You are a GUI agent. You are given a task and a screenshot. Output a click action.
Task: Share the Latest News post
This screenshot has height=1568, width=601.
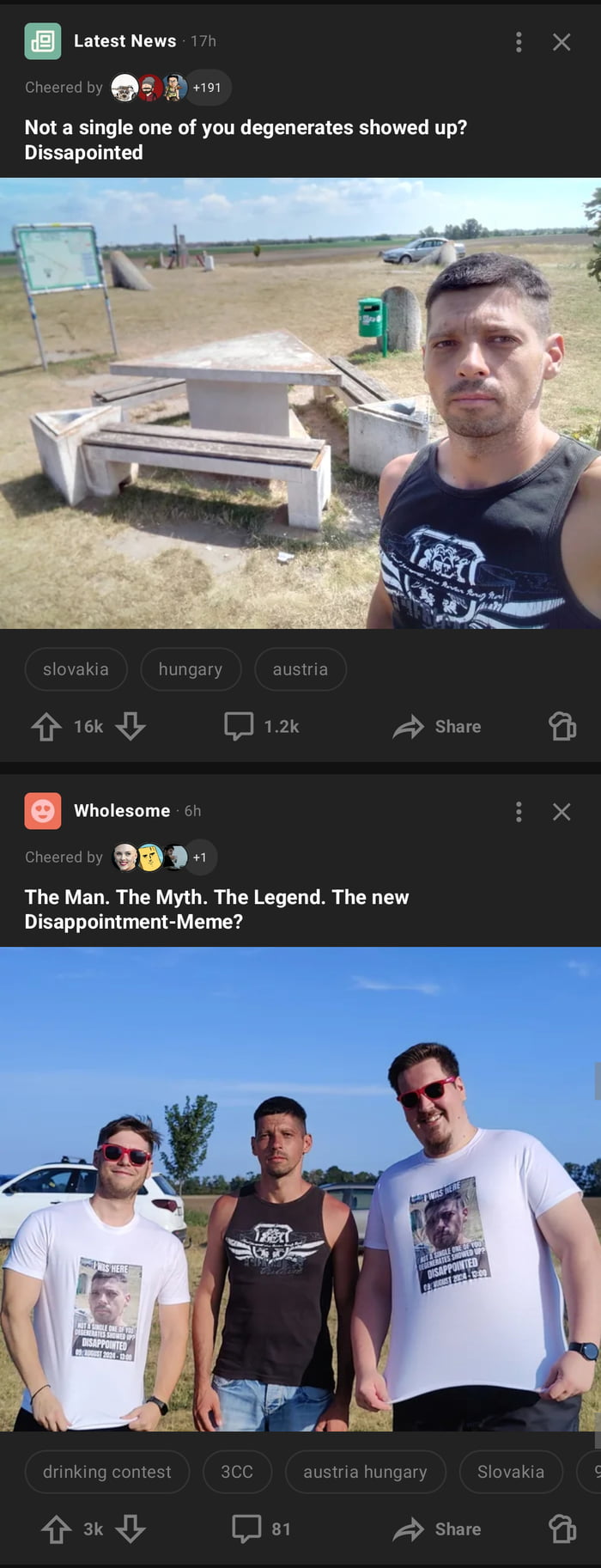coord(437,727)
